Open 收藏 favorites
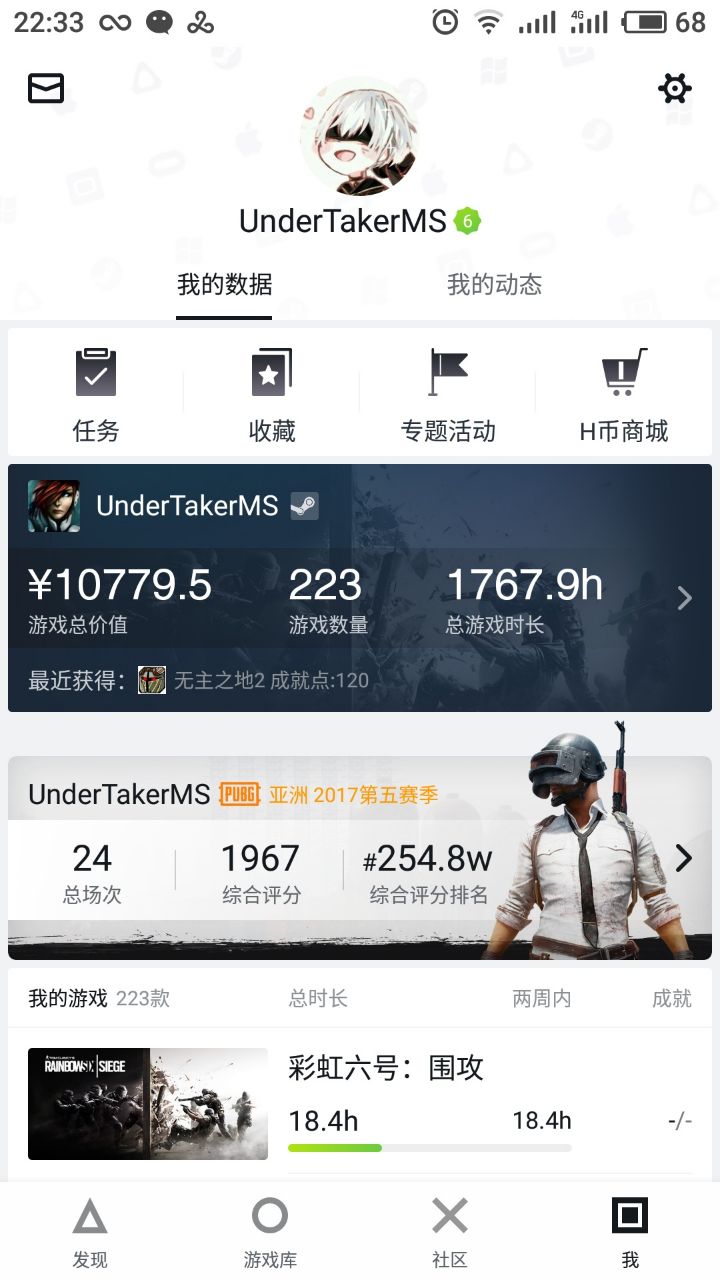 point(272,394)
